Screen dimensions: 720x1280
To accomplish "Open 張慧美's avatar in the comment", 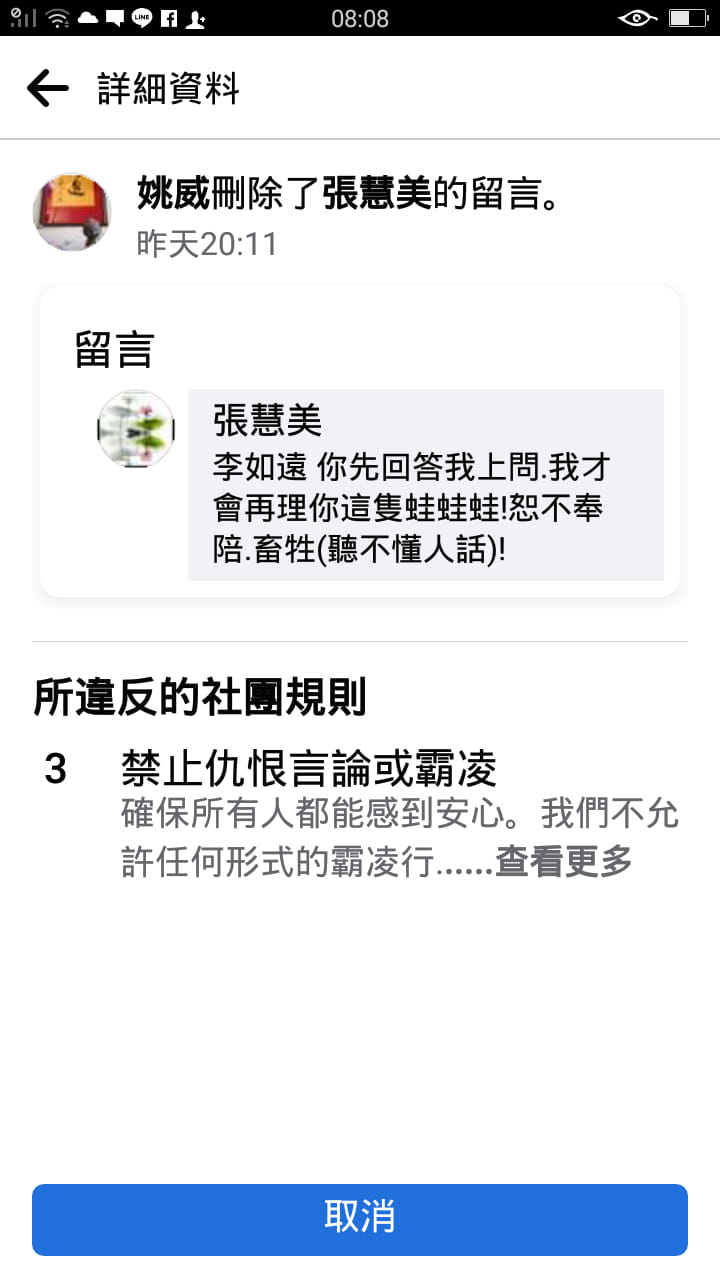I will [x=136, y=429].
